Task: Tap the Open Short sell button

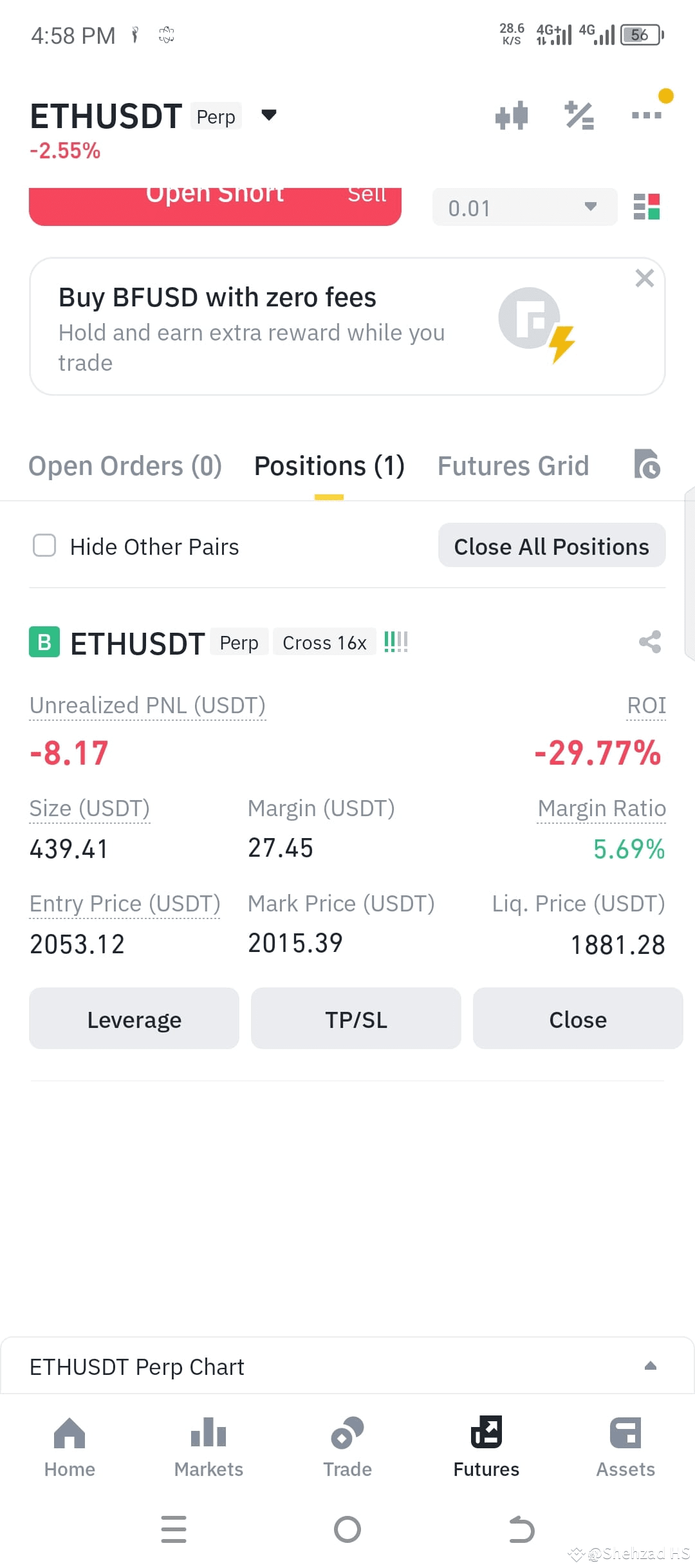Action: coord(215,206)
